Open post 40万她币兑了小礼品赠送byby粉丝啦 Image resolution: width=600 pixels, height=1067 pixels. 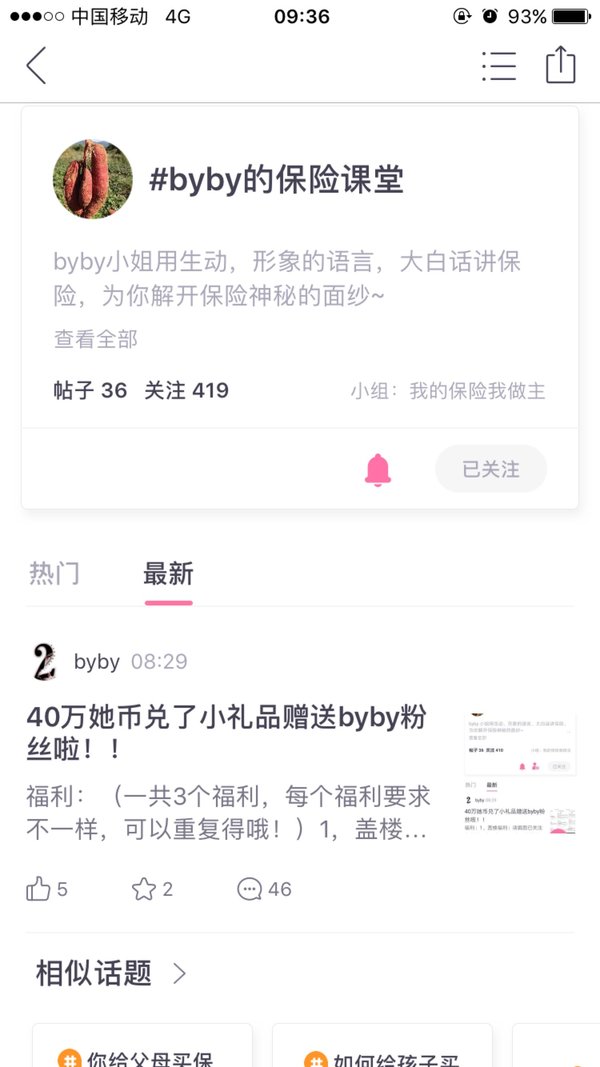227,734
